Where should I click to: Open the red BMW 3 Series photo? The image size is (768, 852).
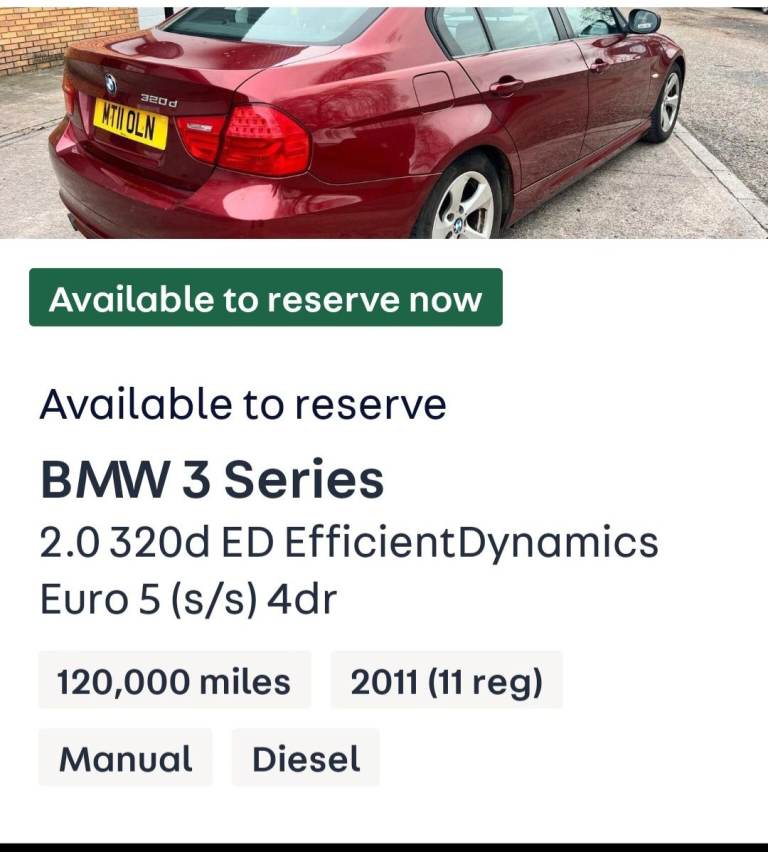coord(384,120)
